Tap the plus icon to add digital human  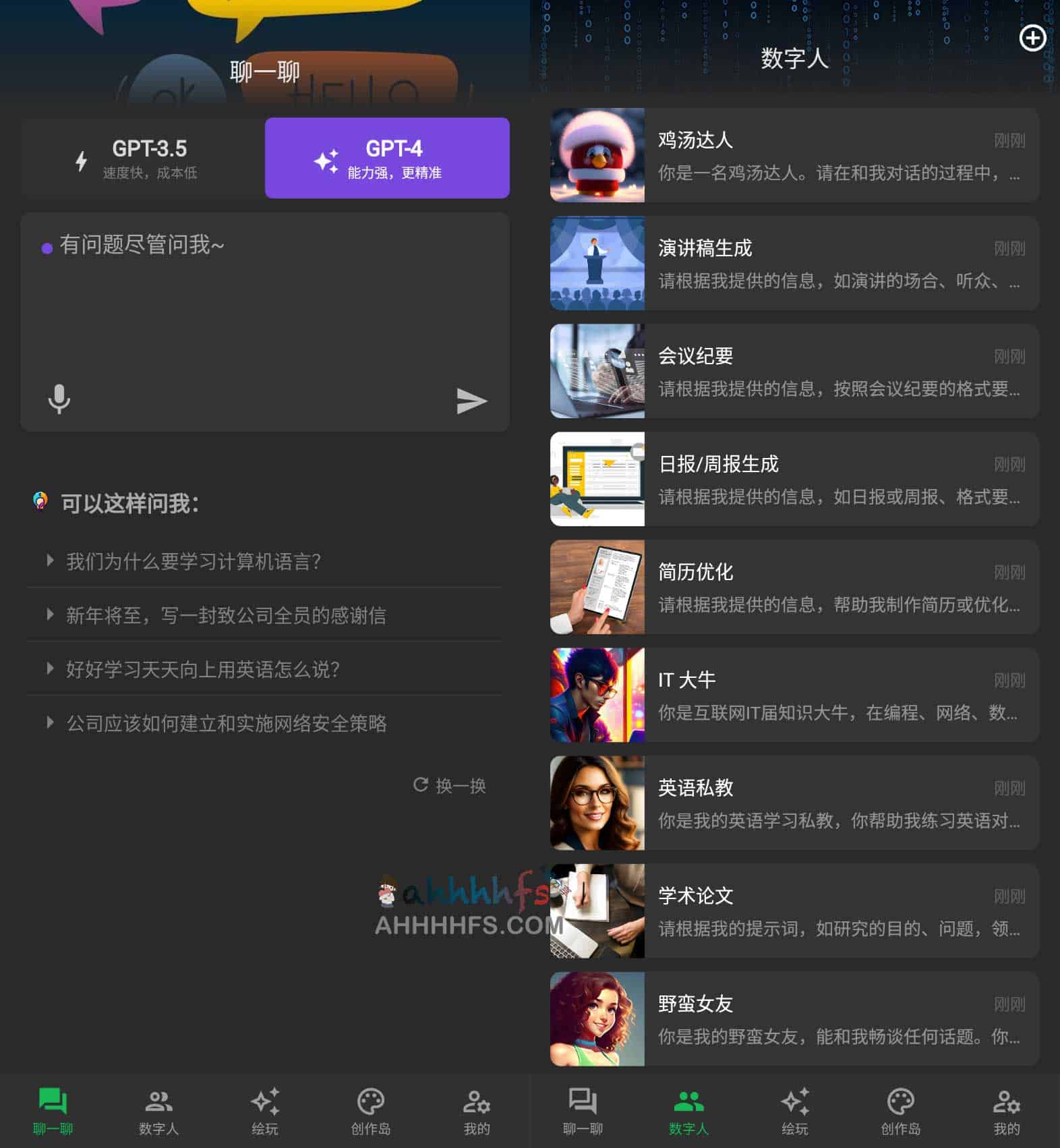coord(1032,38)
